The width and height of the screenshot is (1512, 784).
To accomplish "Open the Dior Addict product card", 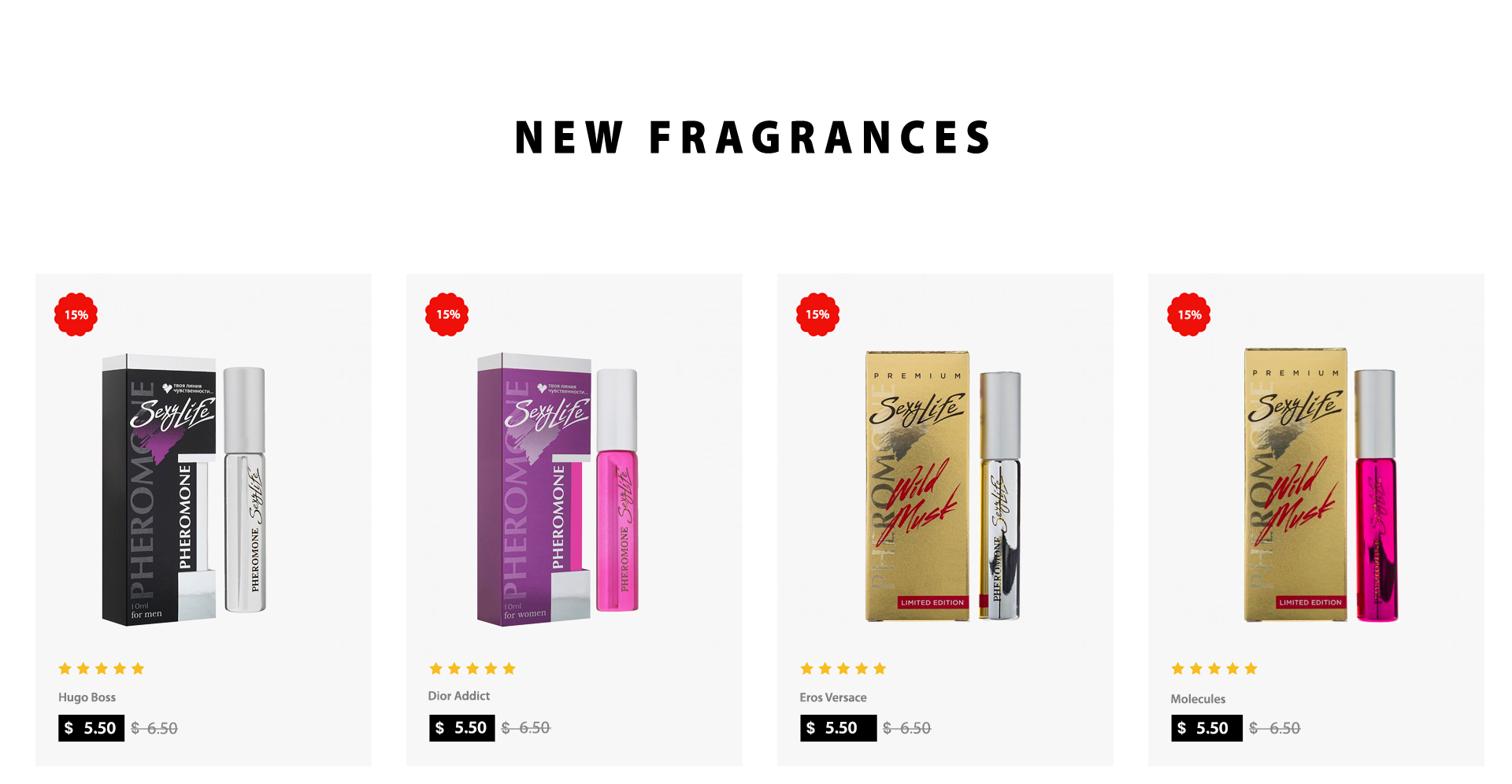I will pyautogui.click(x=574, y=520).
